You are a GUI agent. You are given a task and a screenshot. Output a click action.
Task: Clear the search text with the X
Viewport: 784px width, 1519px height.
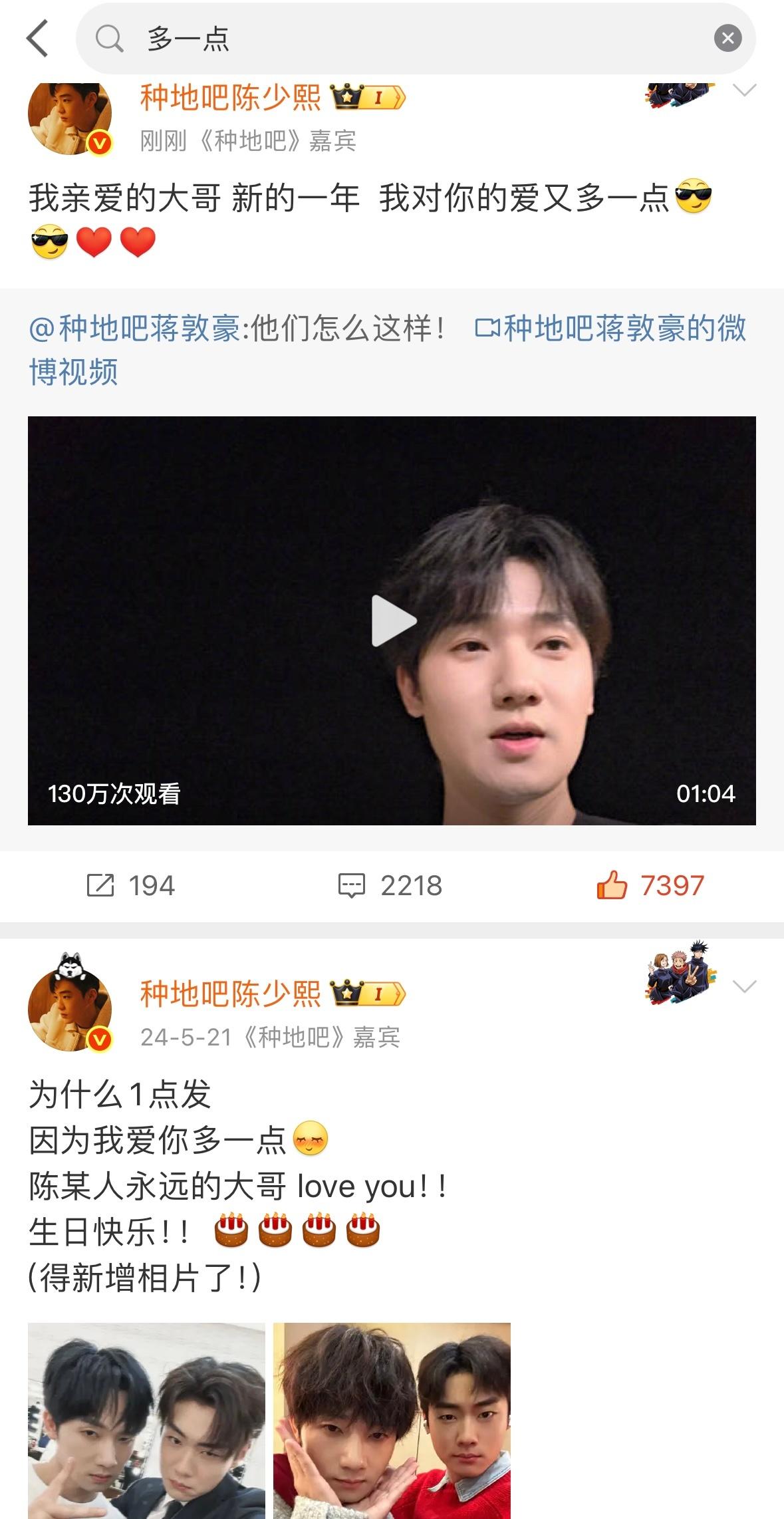(x=727, y=39)
